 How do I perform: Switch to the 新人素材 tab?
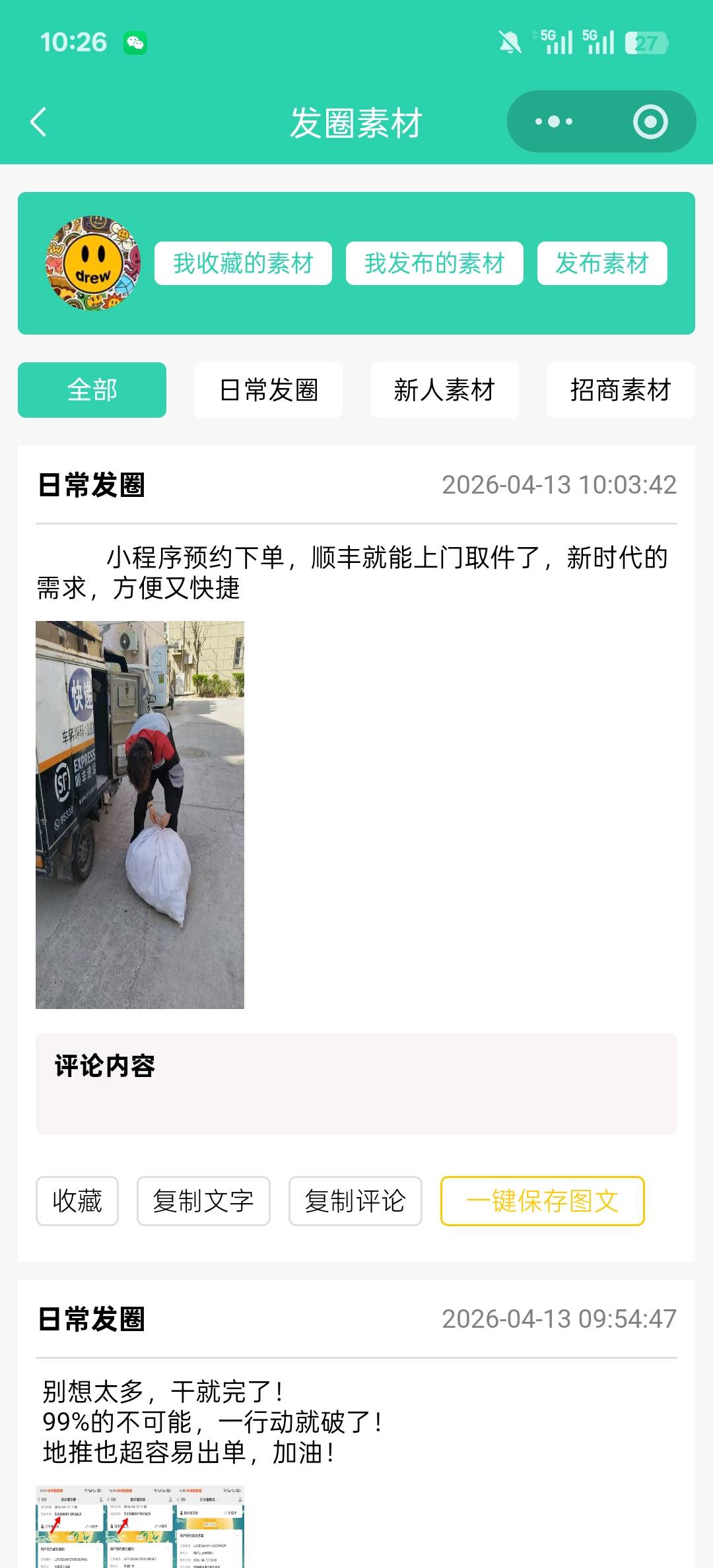[444, 390]
